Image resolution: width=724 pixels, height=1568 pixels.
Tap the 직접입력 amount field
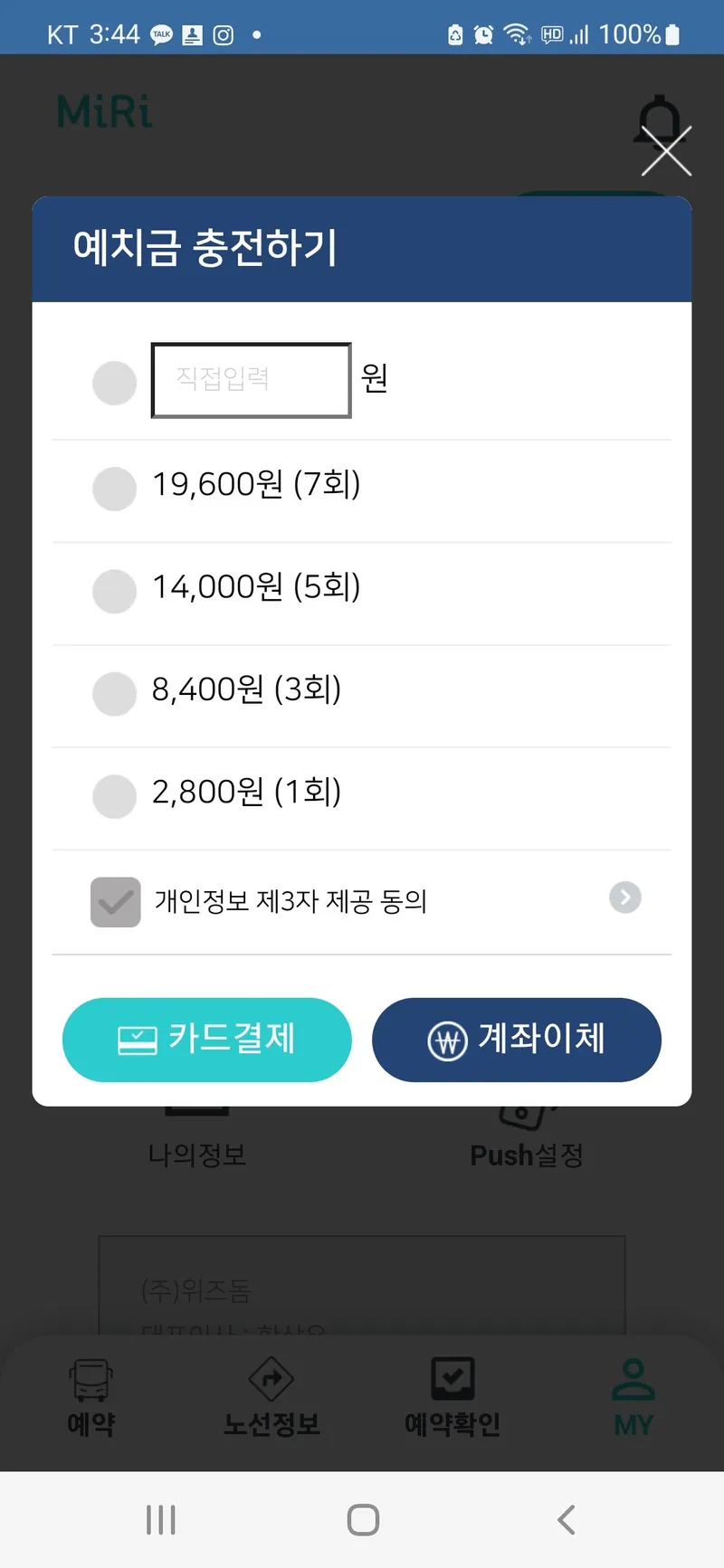(251, 380)
